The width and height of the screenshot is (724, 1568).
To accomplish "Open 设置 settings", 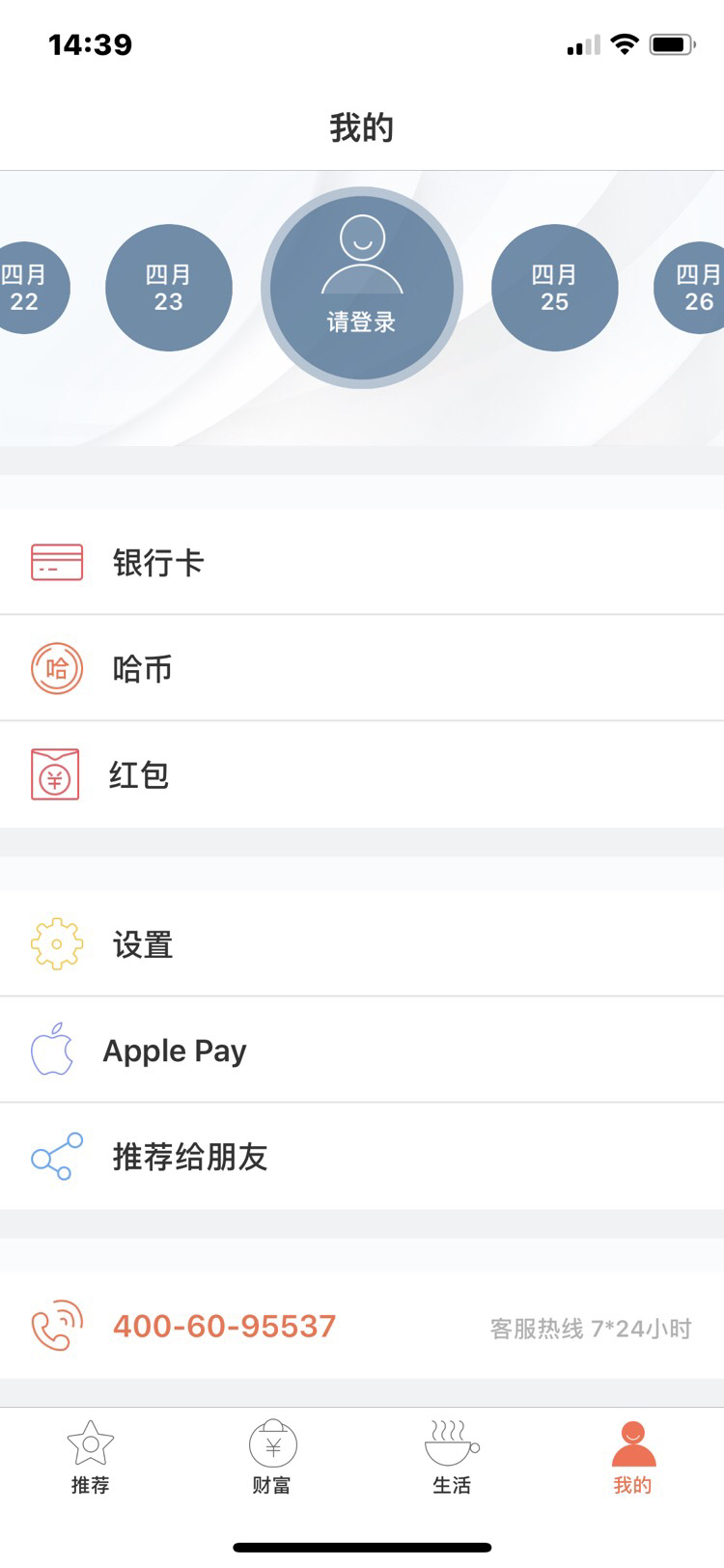I will coord(362,944).
